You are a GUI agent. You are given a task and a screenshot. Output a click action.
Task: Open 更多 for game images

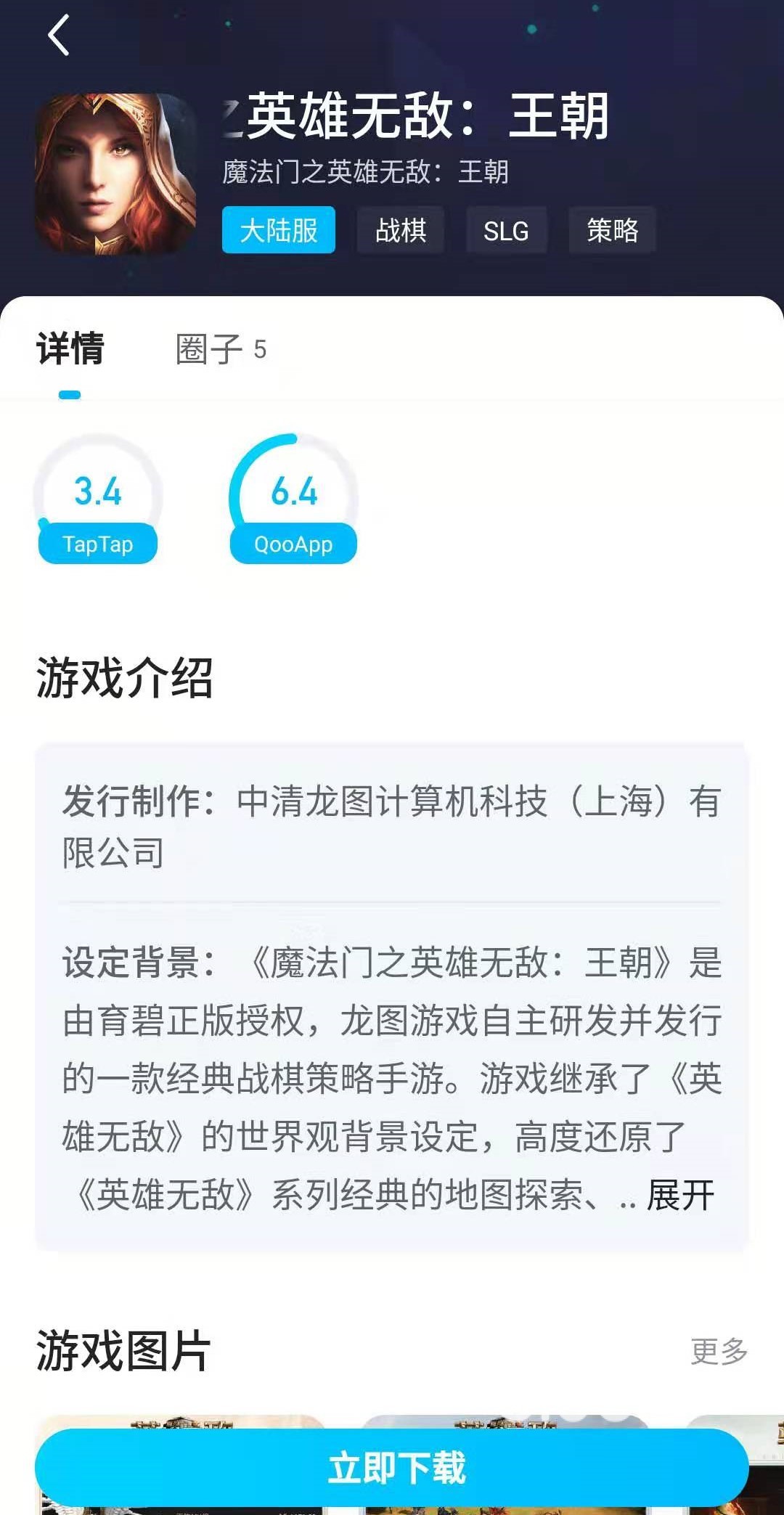point(719,1352)
